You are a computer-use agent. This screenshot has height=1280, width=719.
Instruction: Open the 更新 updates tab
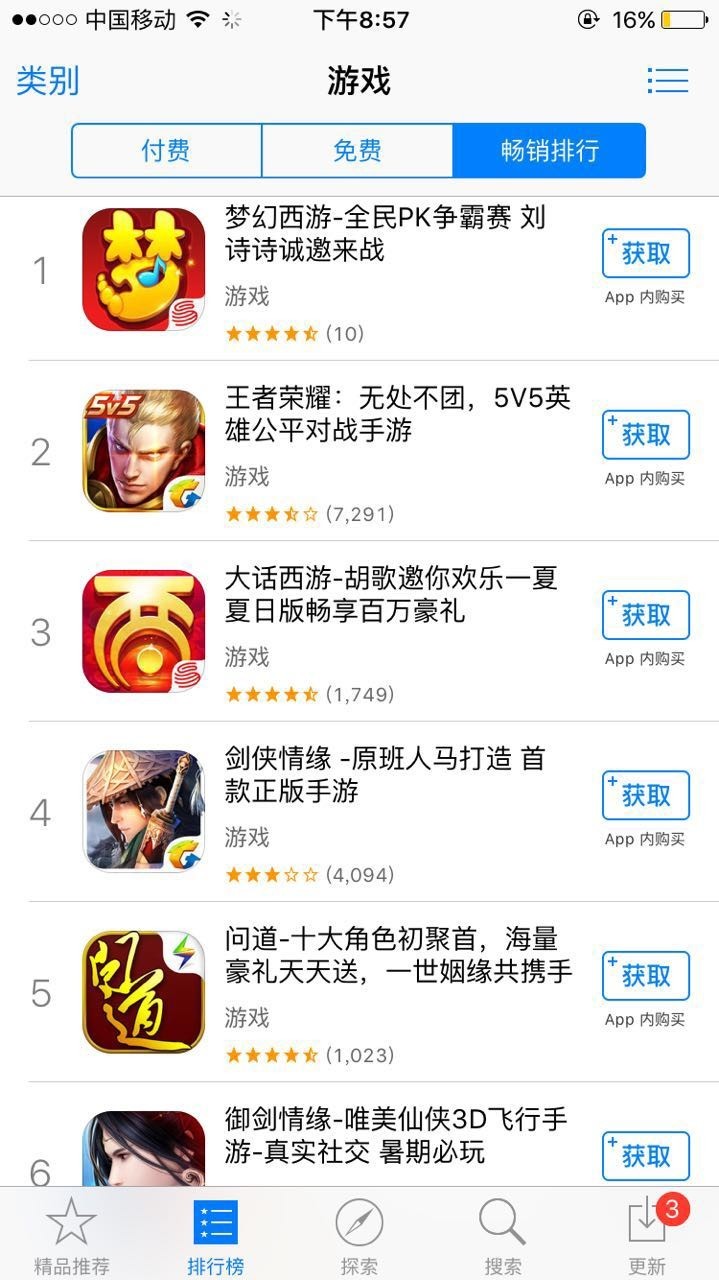647,1235
